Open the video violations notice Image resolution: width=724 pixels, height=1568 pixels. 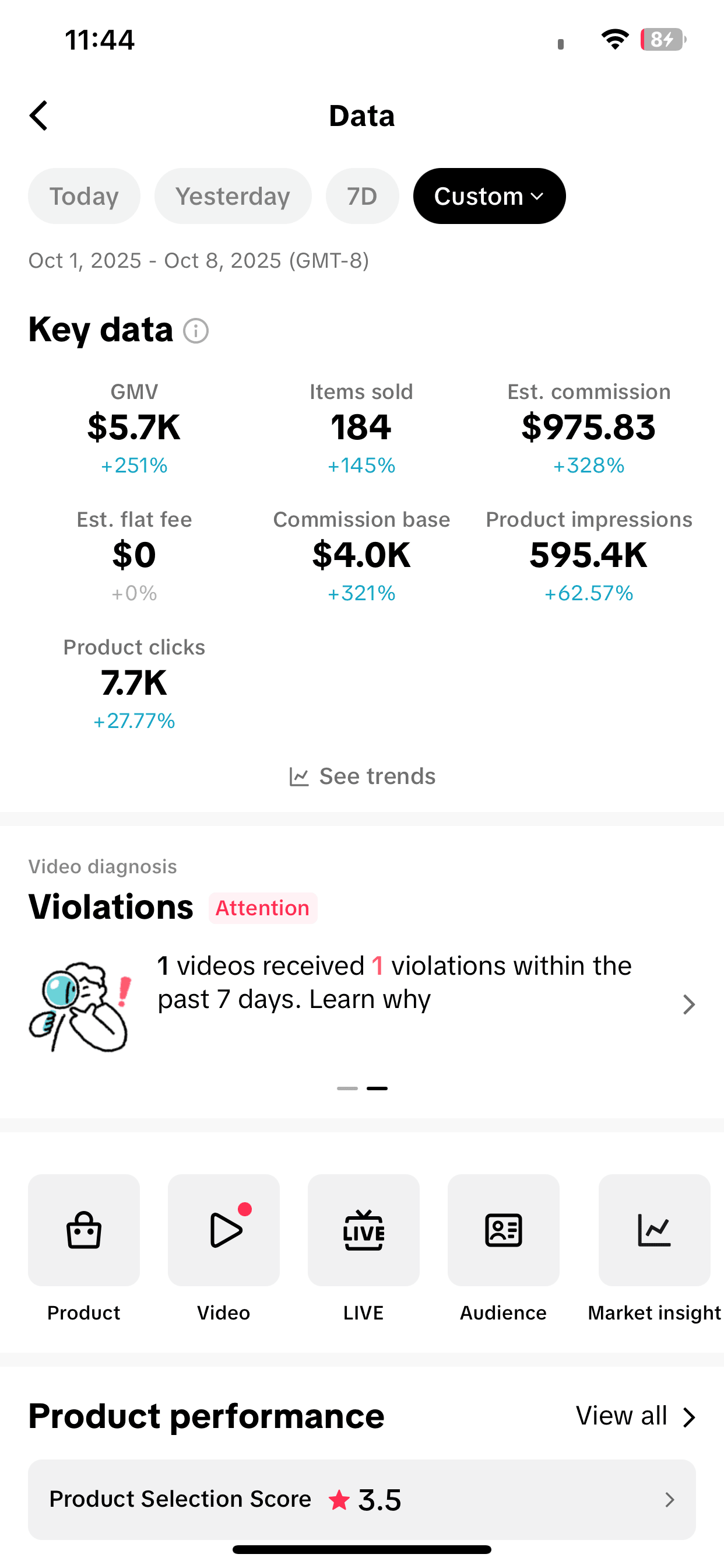395,983
